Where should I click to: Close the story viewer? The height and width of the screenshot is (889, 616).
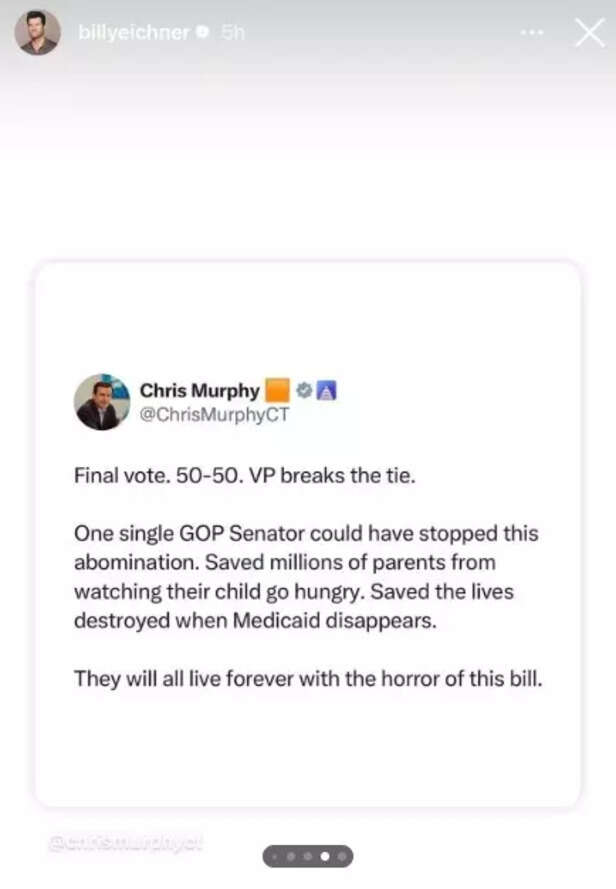590,33
